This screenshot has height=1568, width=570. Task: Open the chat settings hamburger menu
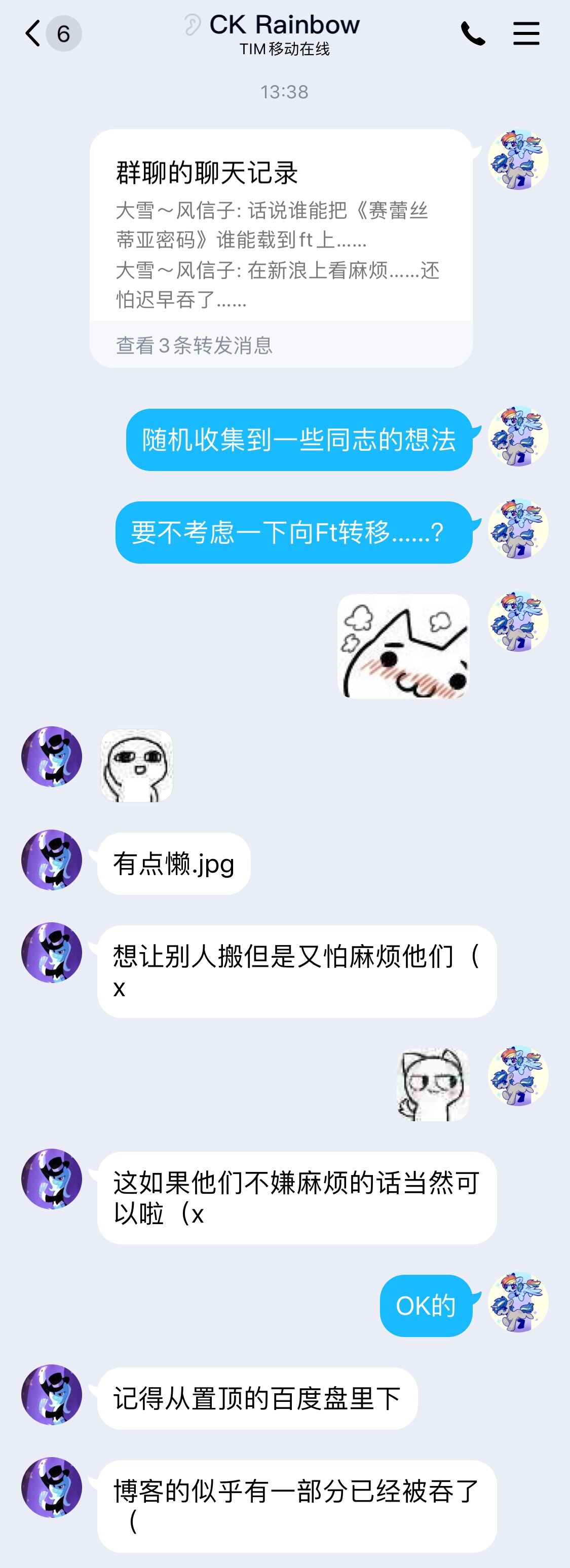526,33
